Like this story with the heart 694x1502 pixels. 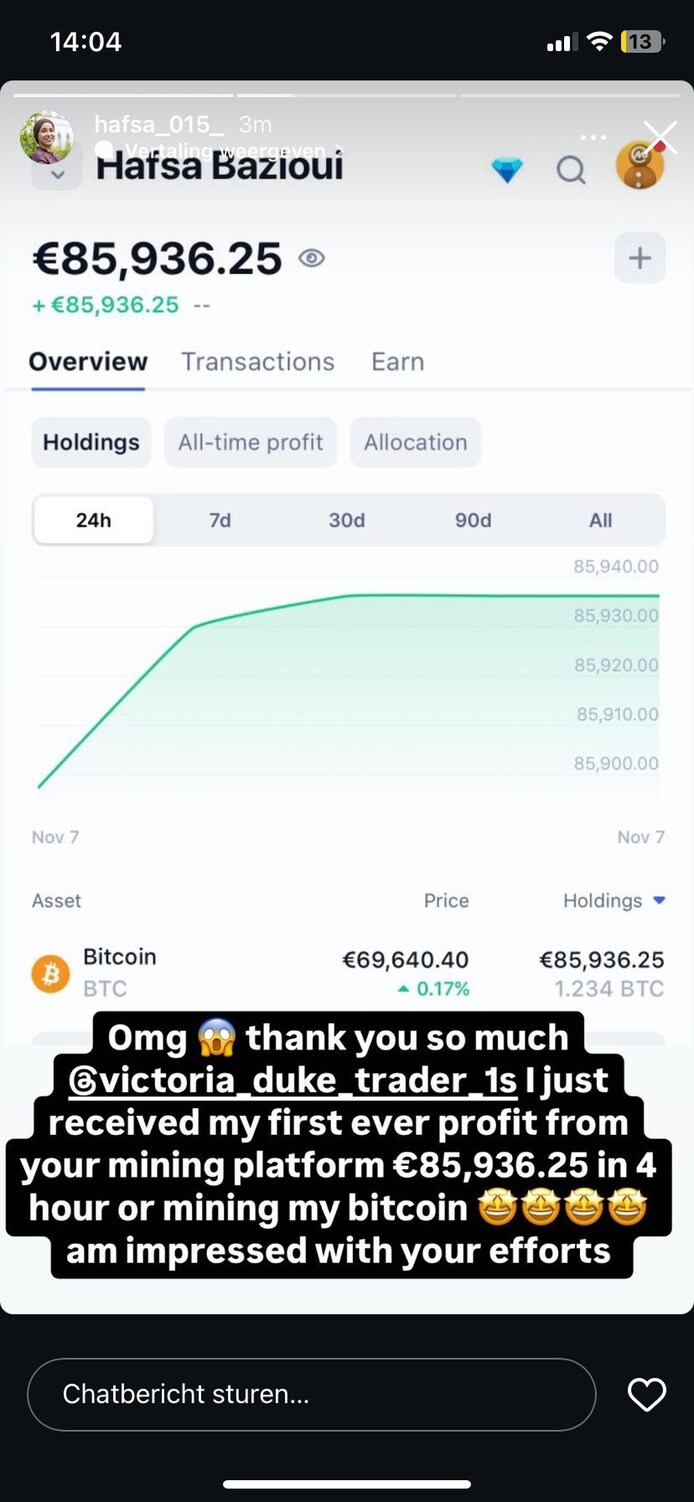(646, 1394)
